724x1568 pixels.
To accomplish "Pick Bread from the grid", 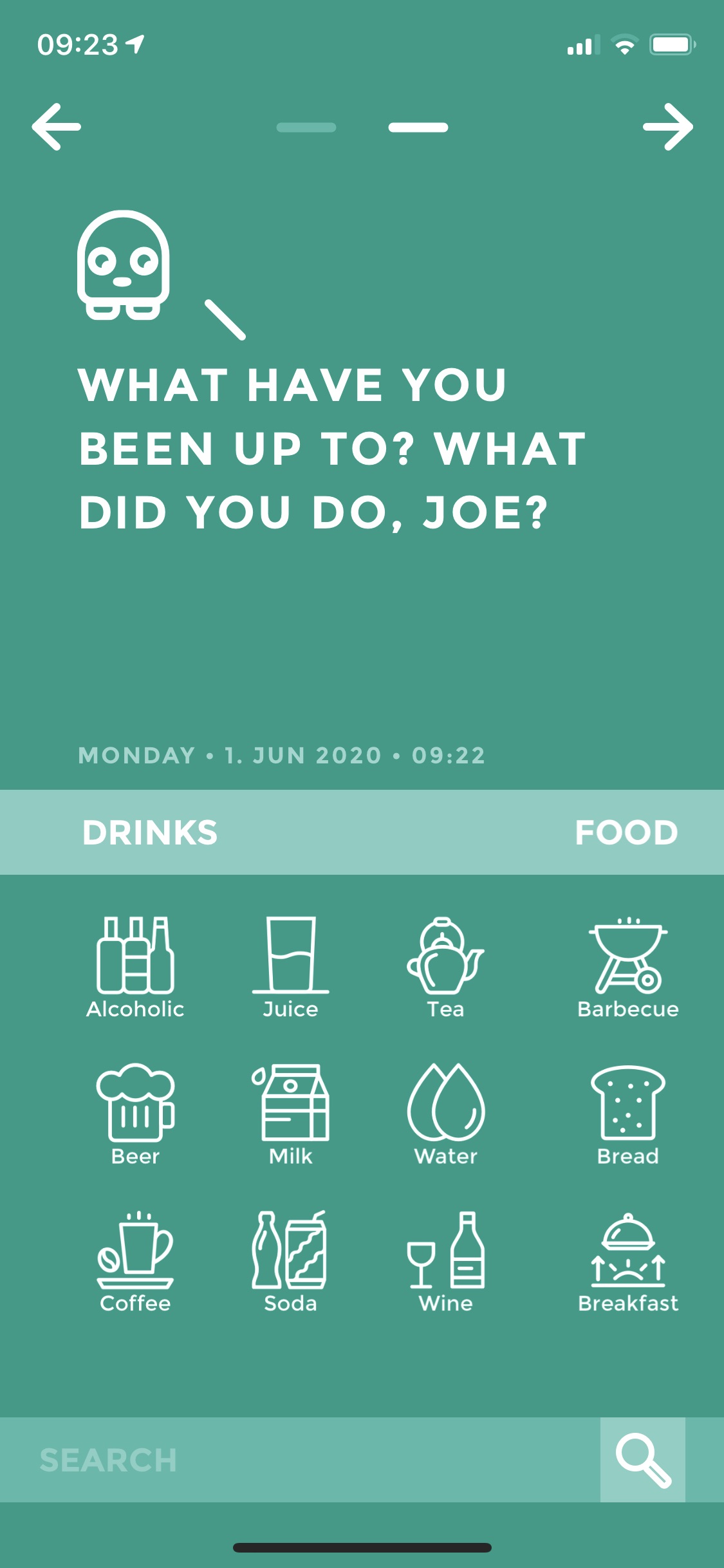I will click(628, 1114).
